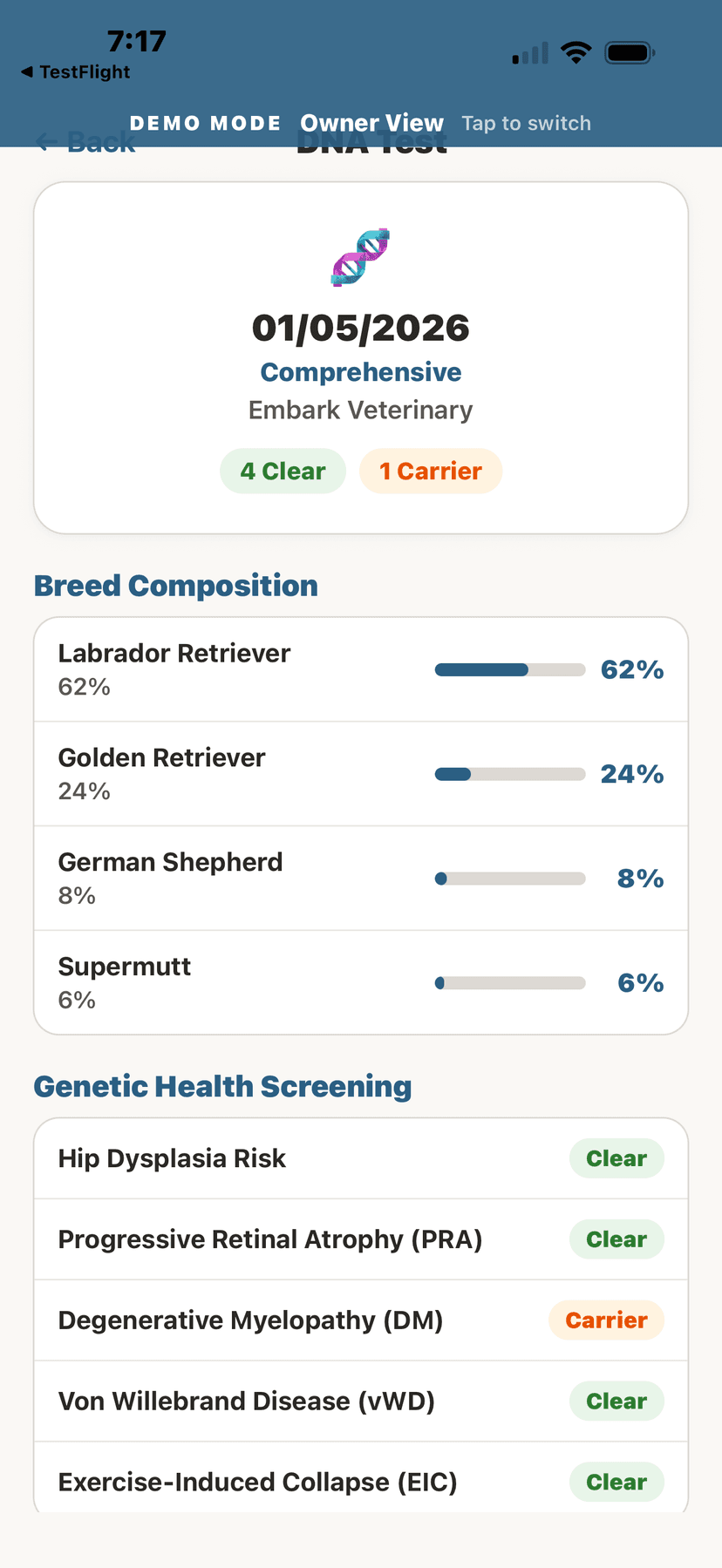The image size is (722, 1568).
Task: Switch views via Tap to switch
Action: (x=526, y=123)
